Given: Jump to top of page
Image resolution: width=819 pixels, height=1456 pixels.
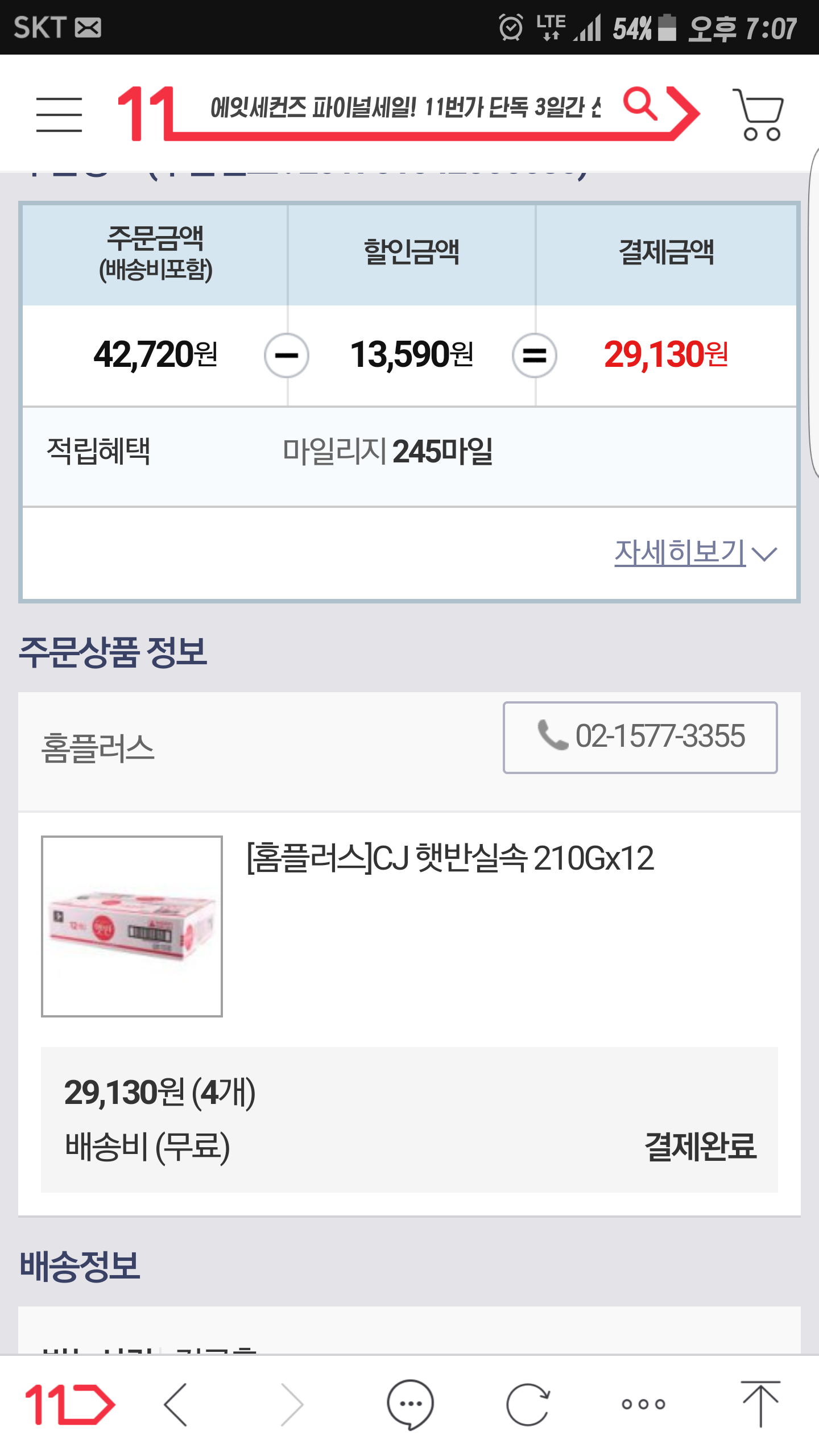Looking at the screenshot, I should coord(760,1404).
